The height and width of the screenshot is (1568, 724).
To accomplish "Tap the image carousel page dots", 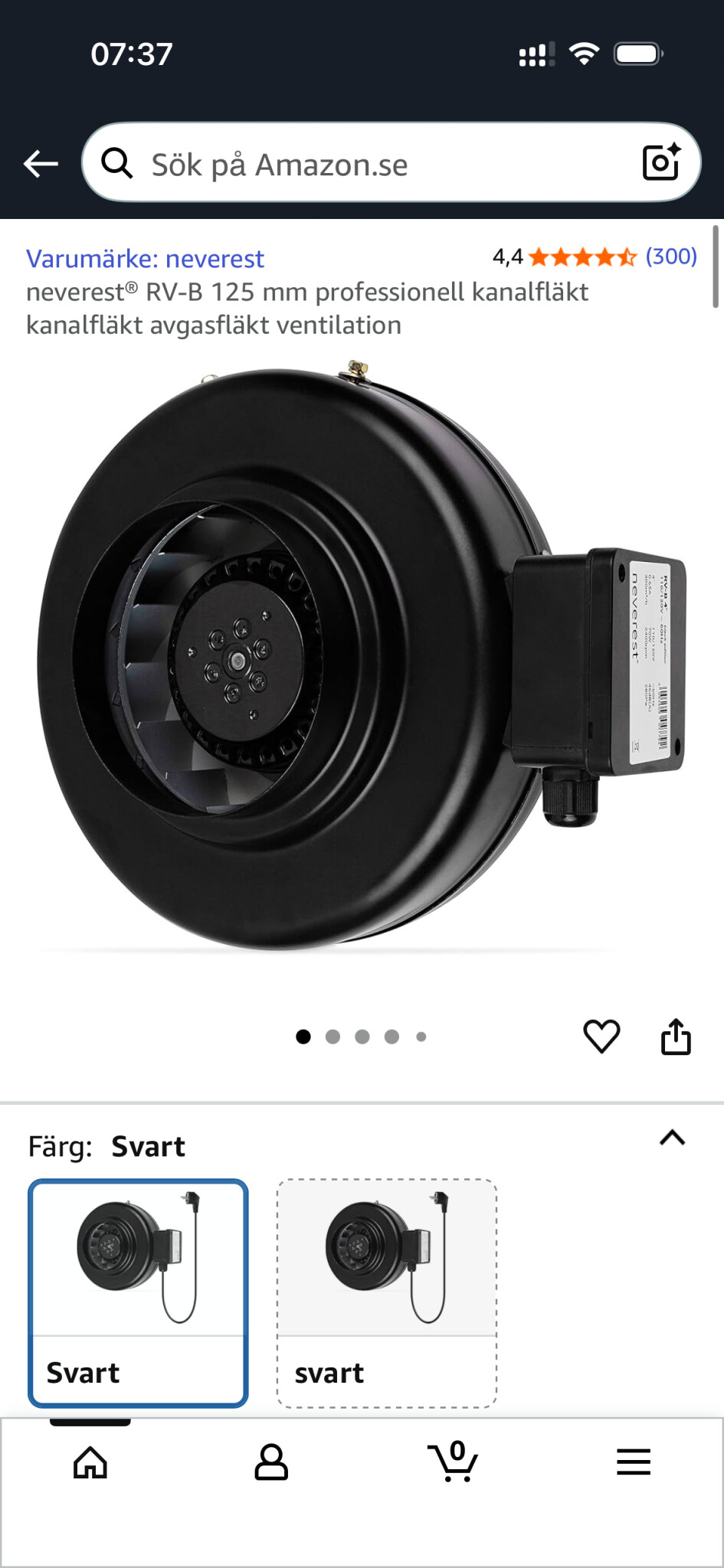I will pyautogui.click(x=361, y=1037).
